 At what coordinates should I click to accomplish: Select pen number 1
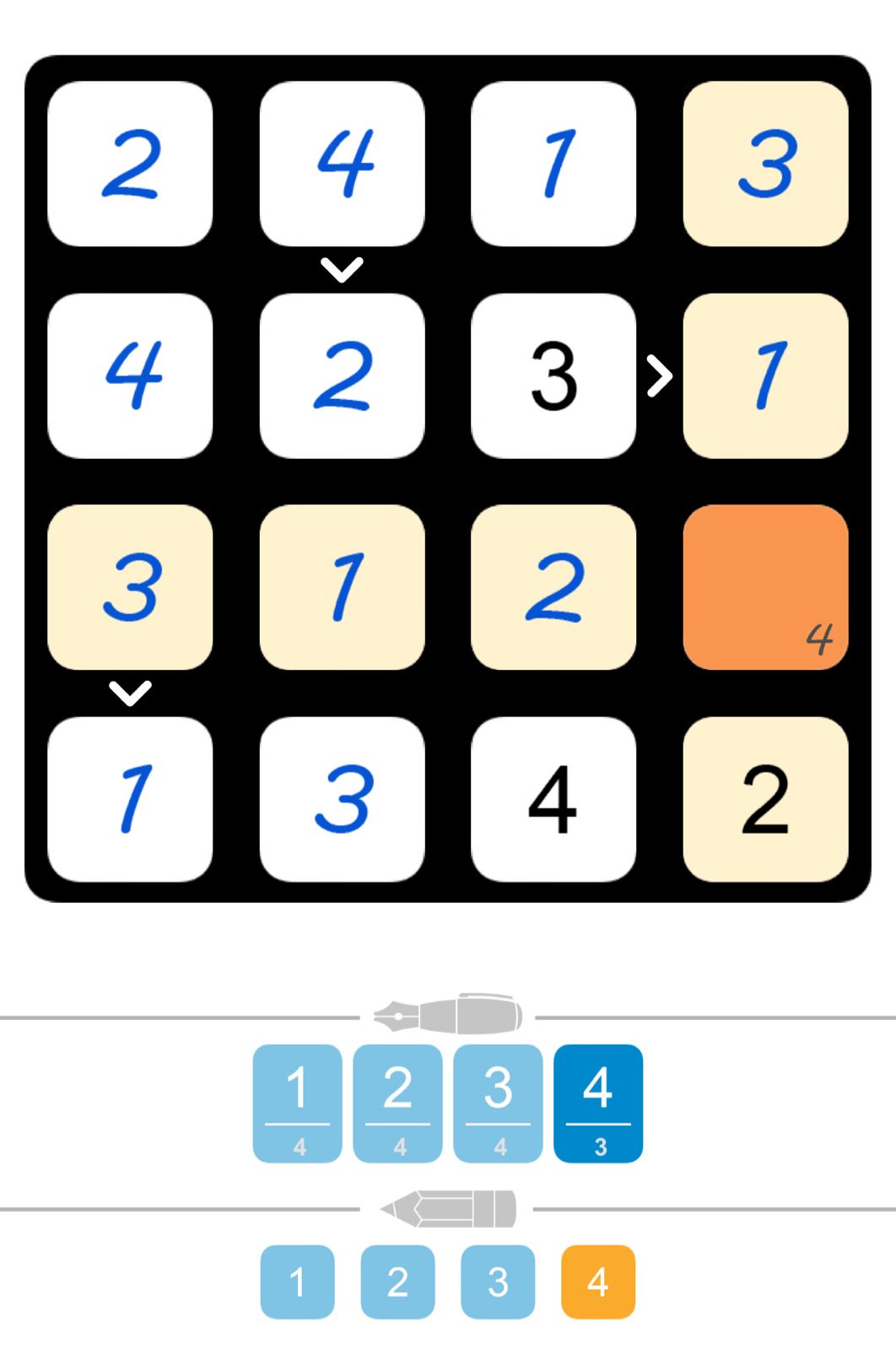click(x=297, y=1103)
